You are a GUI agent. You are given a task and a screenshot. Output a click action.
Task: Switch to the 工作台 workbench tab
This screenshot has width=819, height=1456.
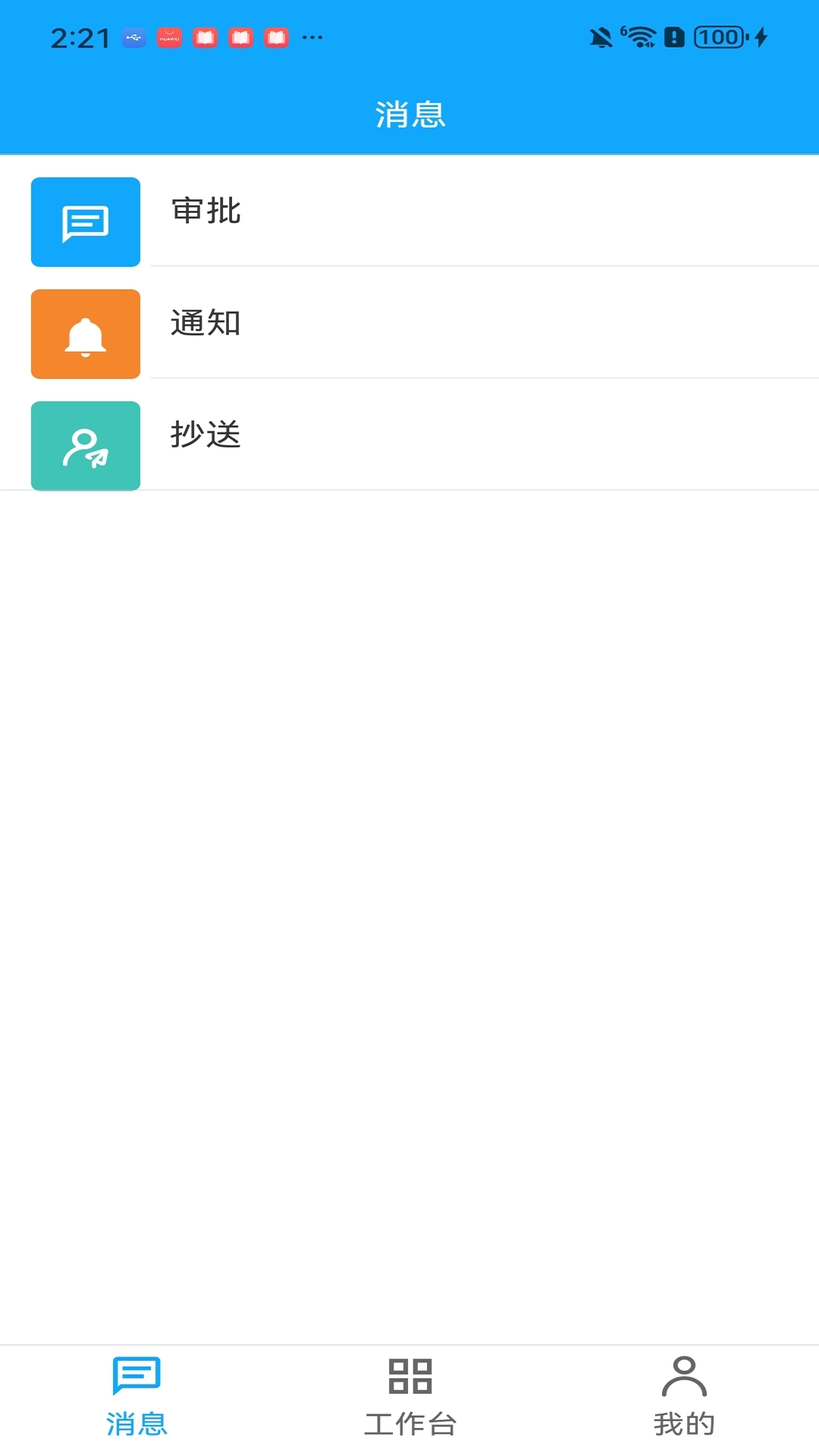pyautogui.click(x=409, y=1397)
